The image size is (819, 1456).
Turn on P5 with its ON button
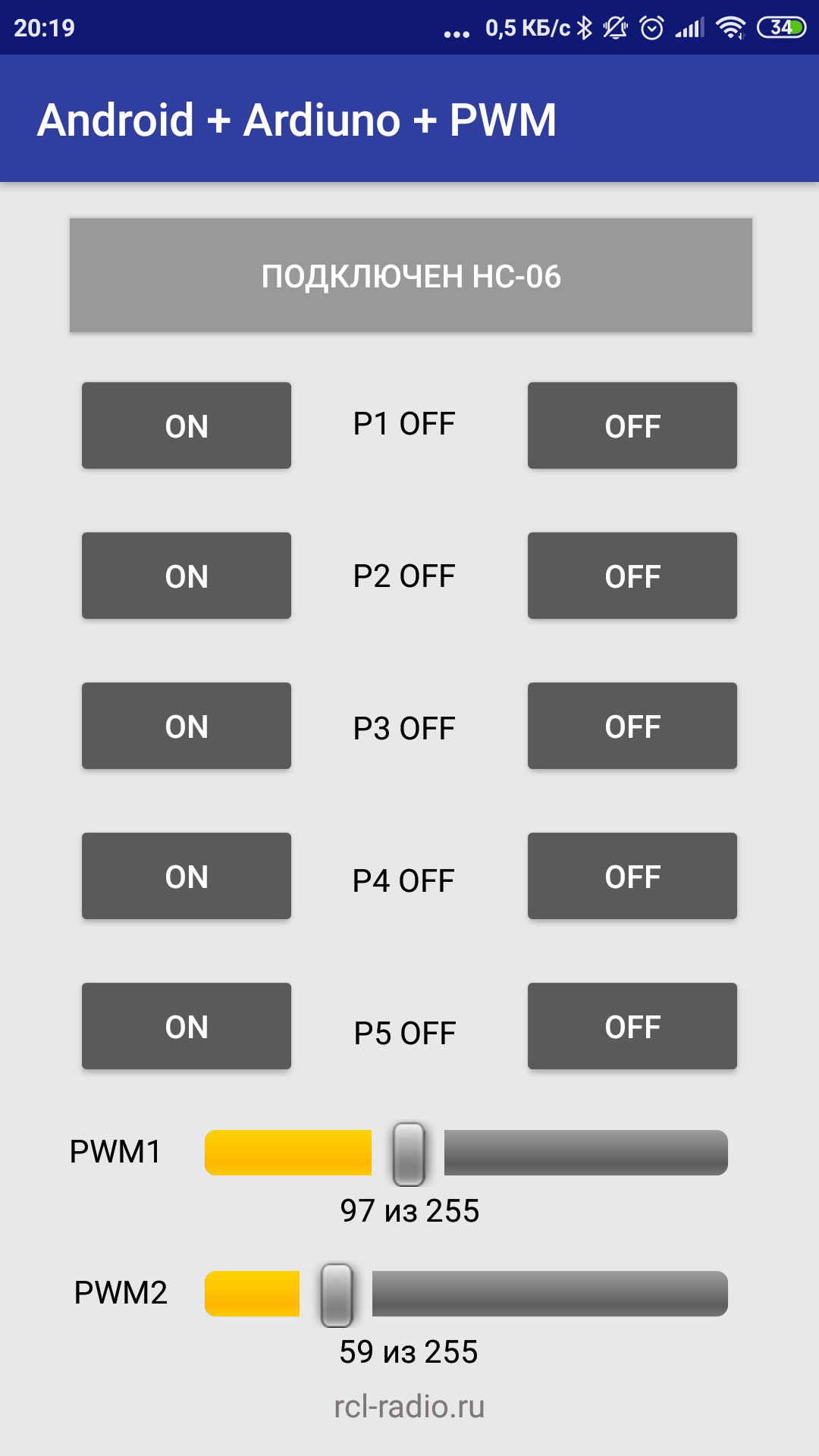coord(187,1026)
